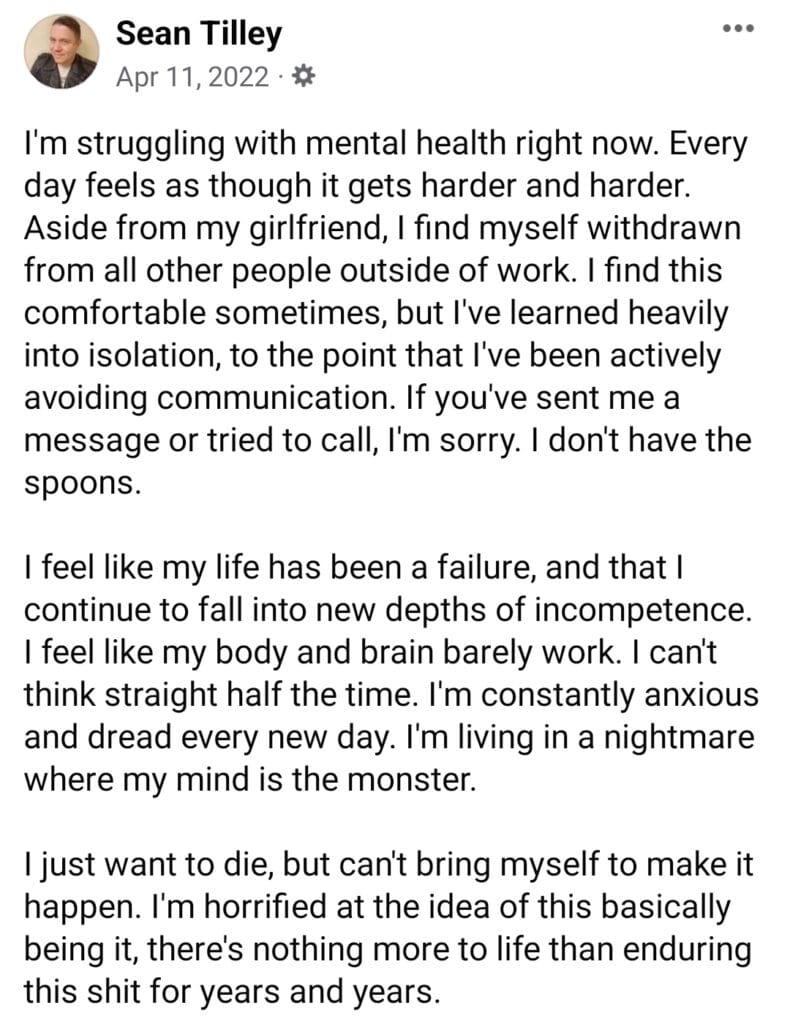Check the post's audience gear icon

click(300, 77)
